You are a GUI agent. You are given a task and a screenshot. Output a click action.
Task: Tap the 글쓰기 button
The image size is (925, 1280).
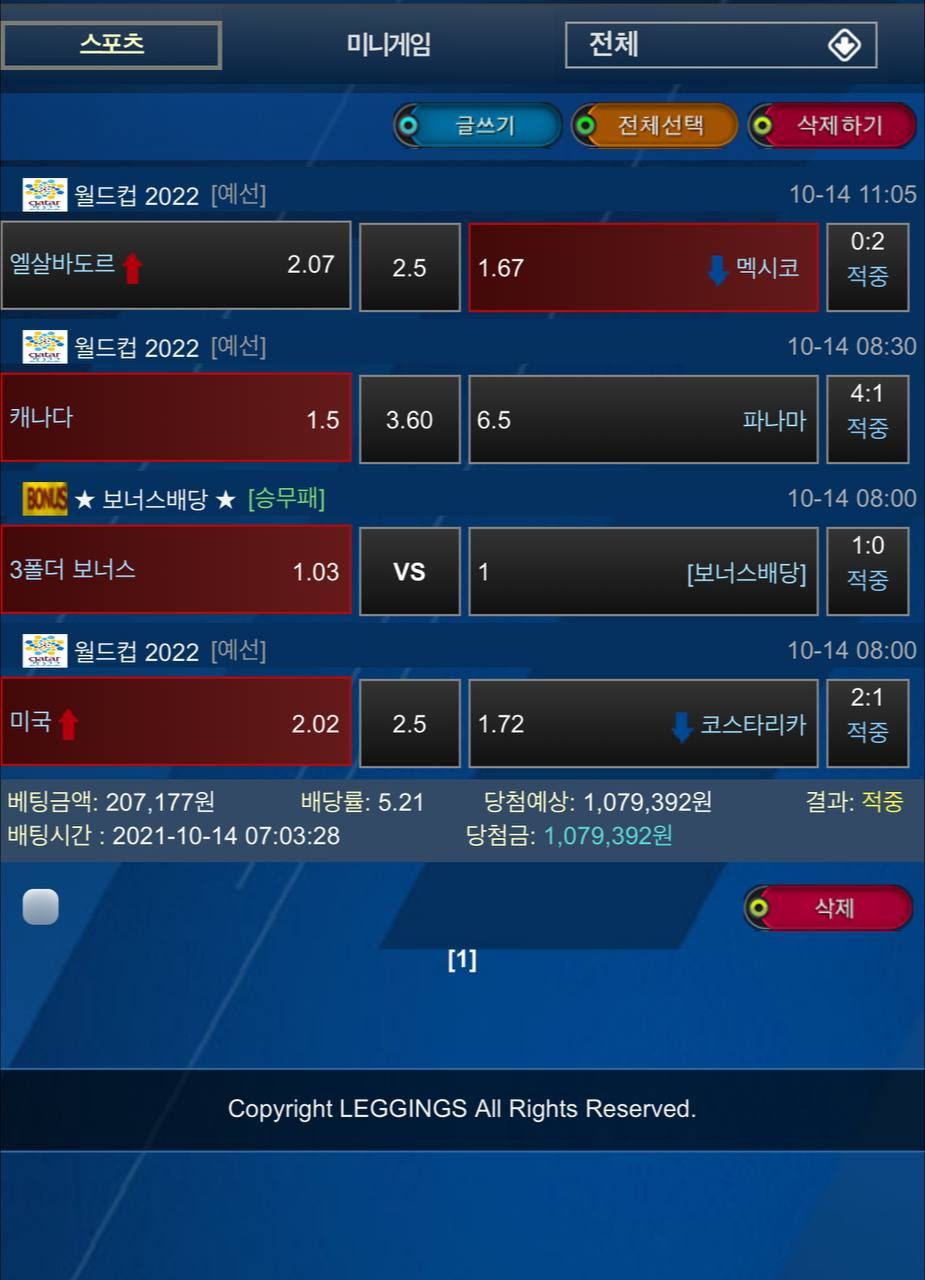coord(478,126)
